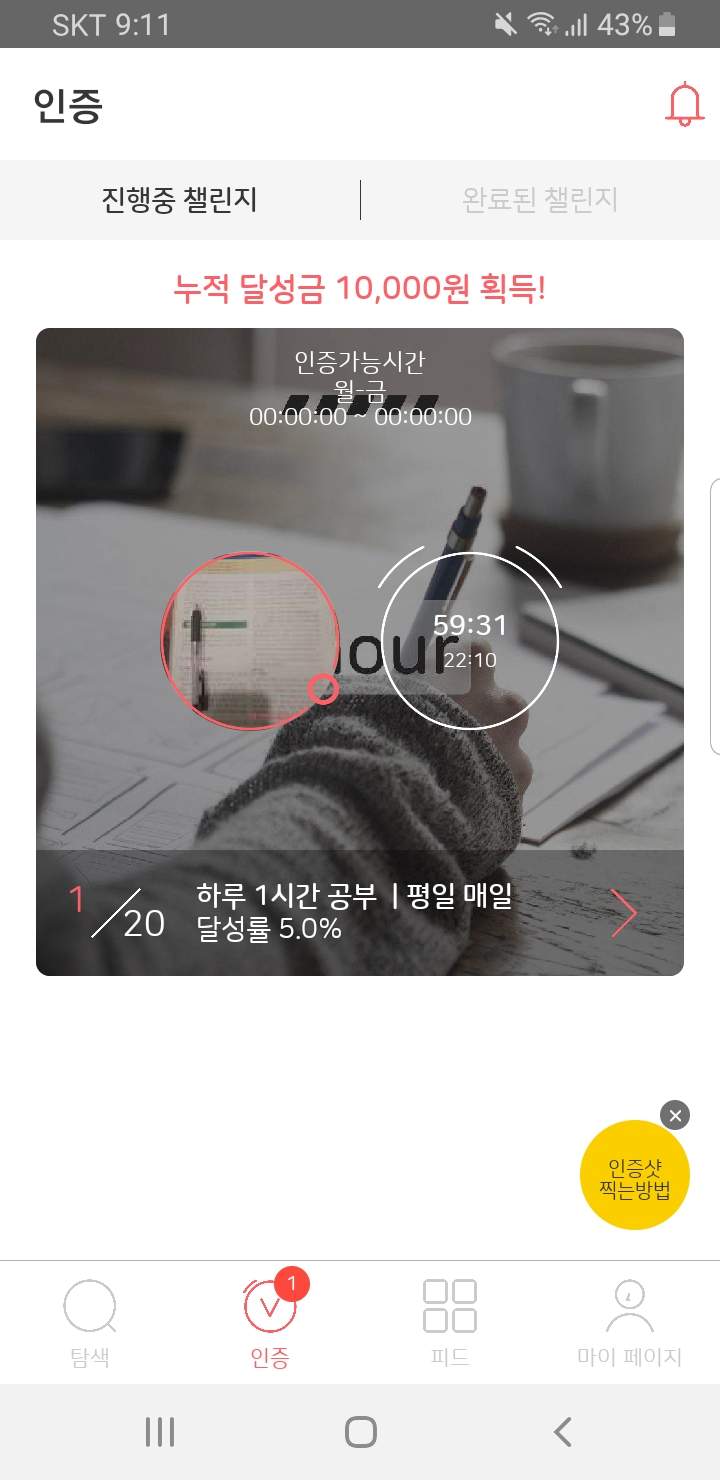Go to the 탐색 tab

pyautogui.click(x=90, y=1324)
